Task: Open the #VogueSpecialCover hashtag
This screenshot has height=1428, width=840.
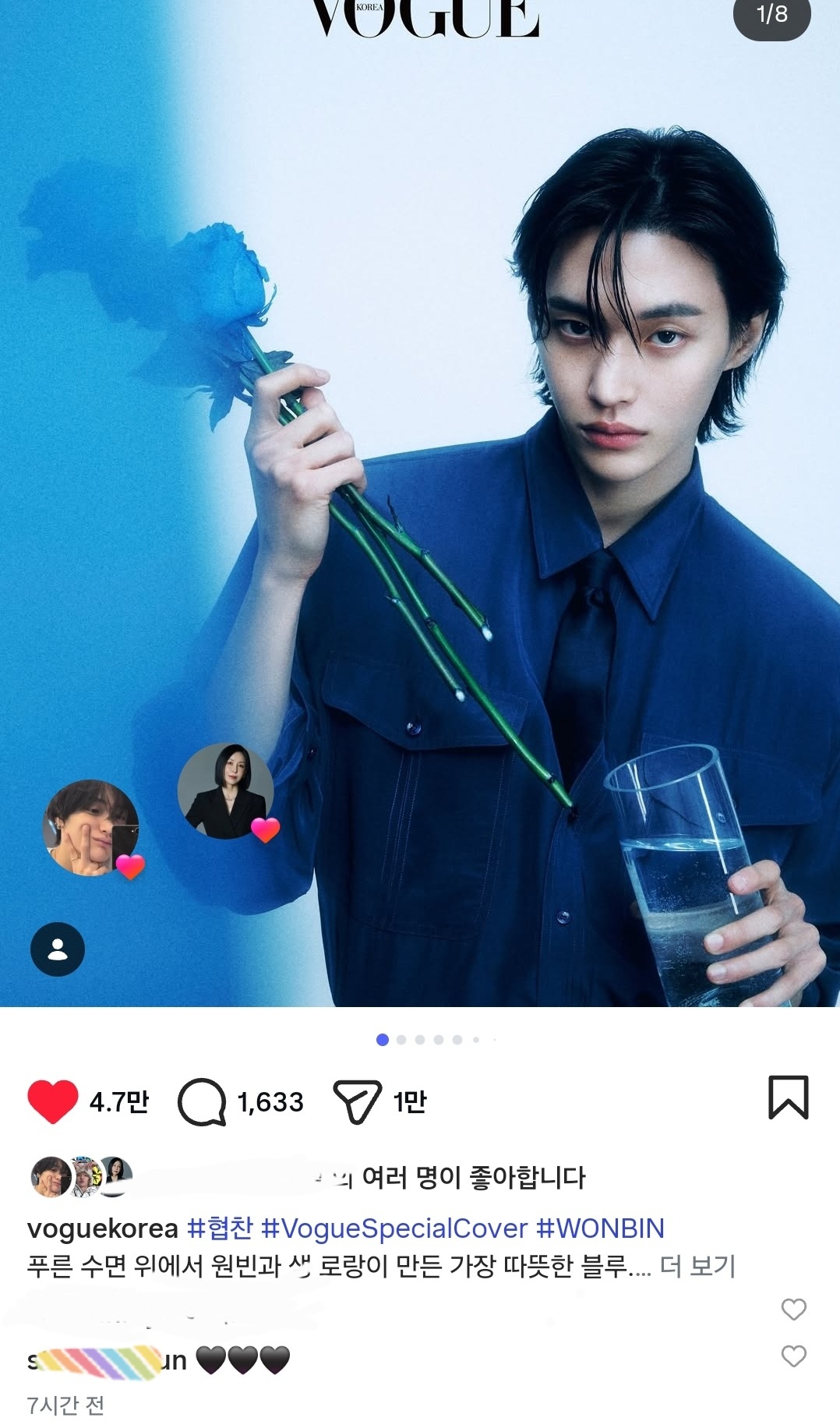Action: point(394,1228)
